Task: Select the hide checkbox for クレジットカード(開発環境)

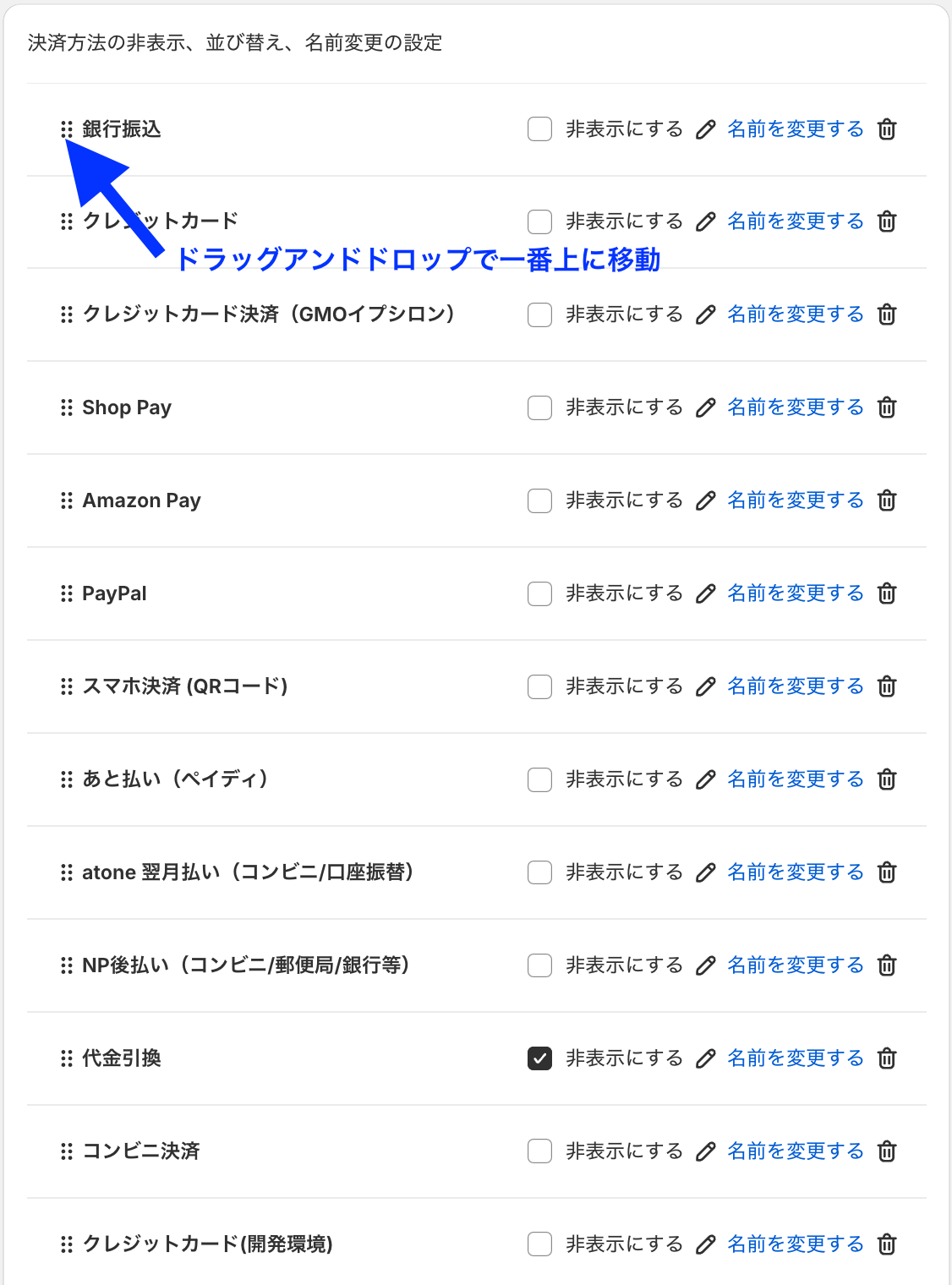Action: (x=539, y=1244)
